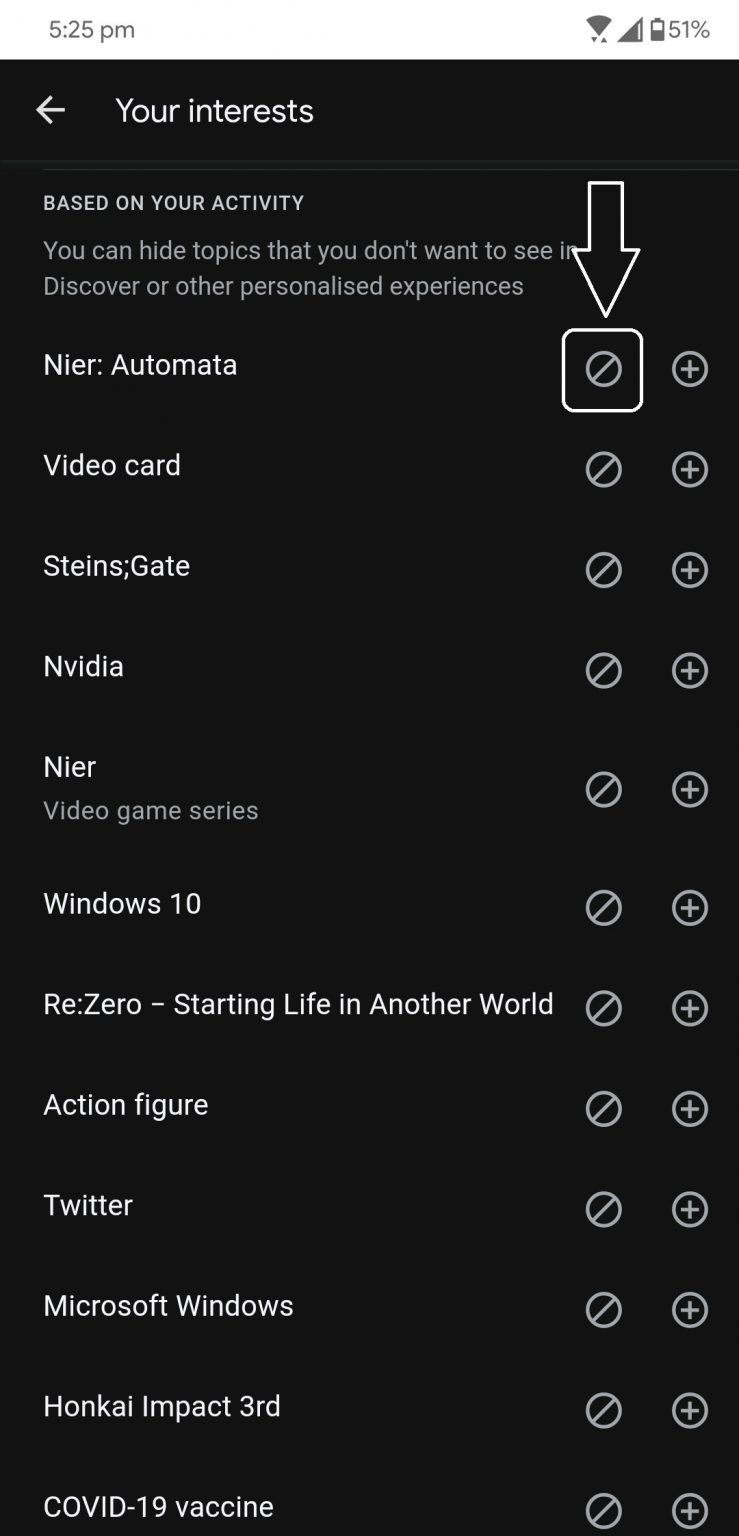Image resolution: width=739 pixels, height=1536 pixels.
Task: Hide the Nier: Automata topic
Action: tap(602, 369)
